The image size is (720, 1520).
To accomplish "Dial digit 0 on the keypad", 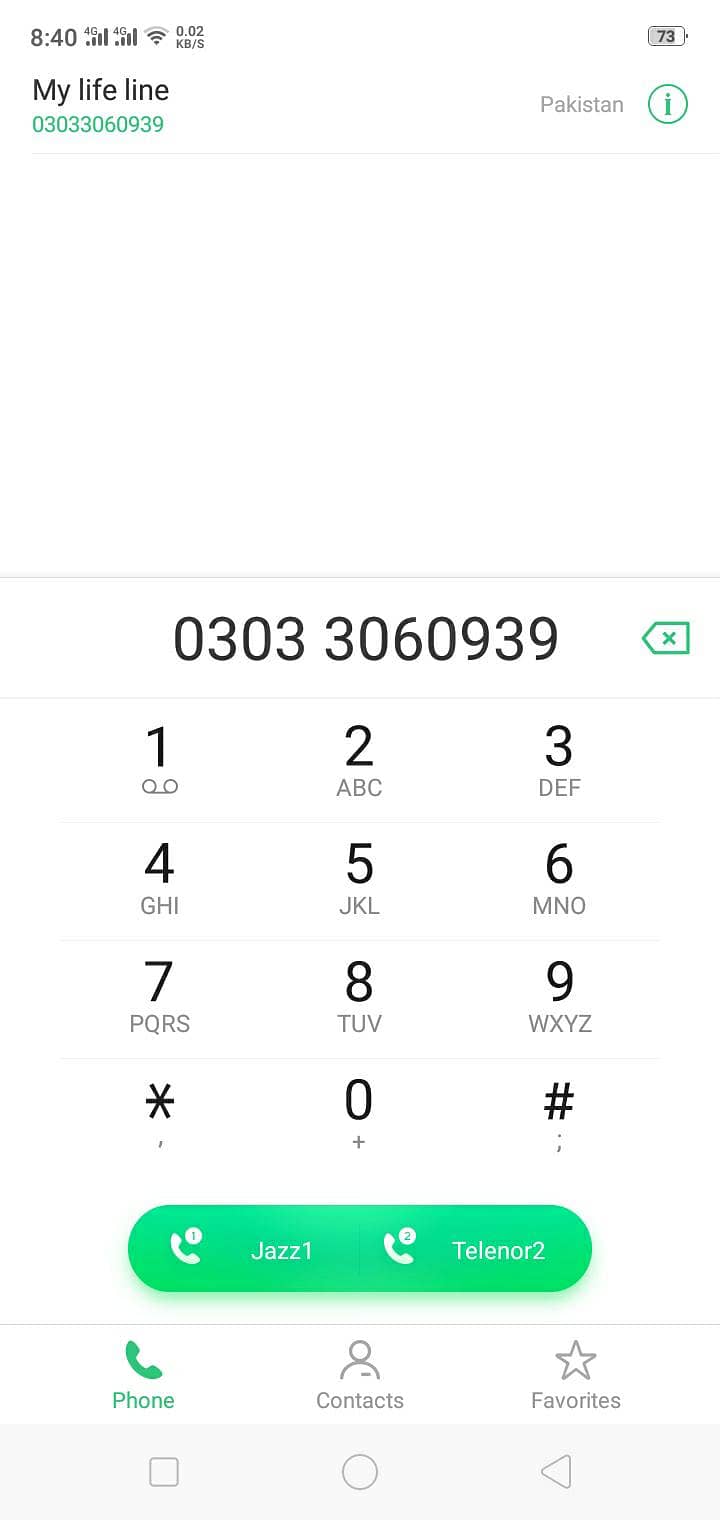I will [x=360, y=1116].
